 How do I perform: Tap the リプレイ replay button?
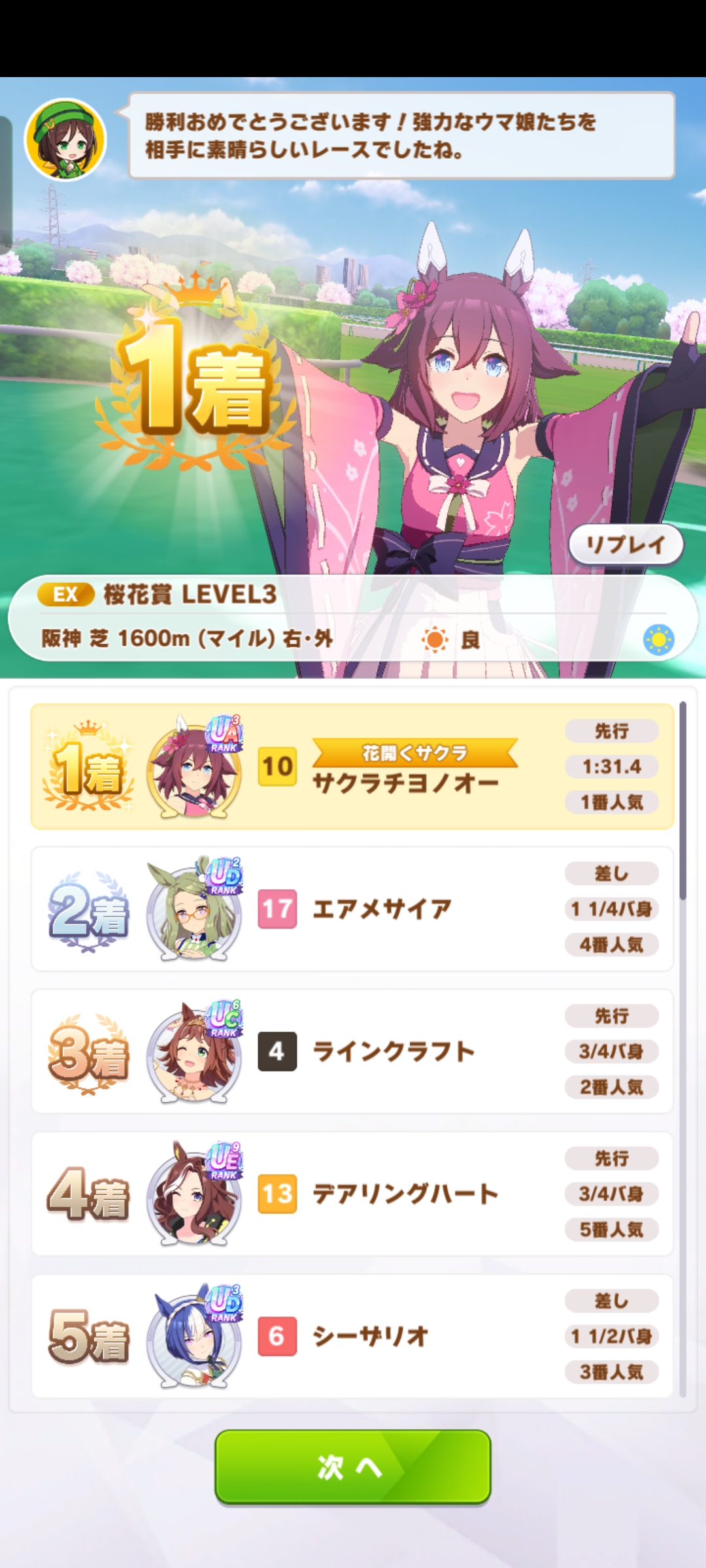[x=626, y=544]
